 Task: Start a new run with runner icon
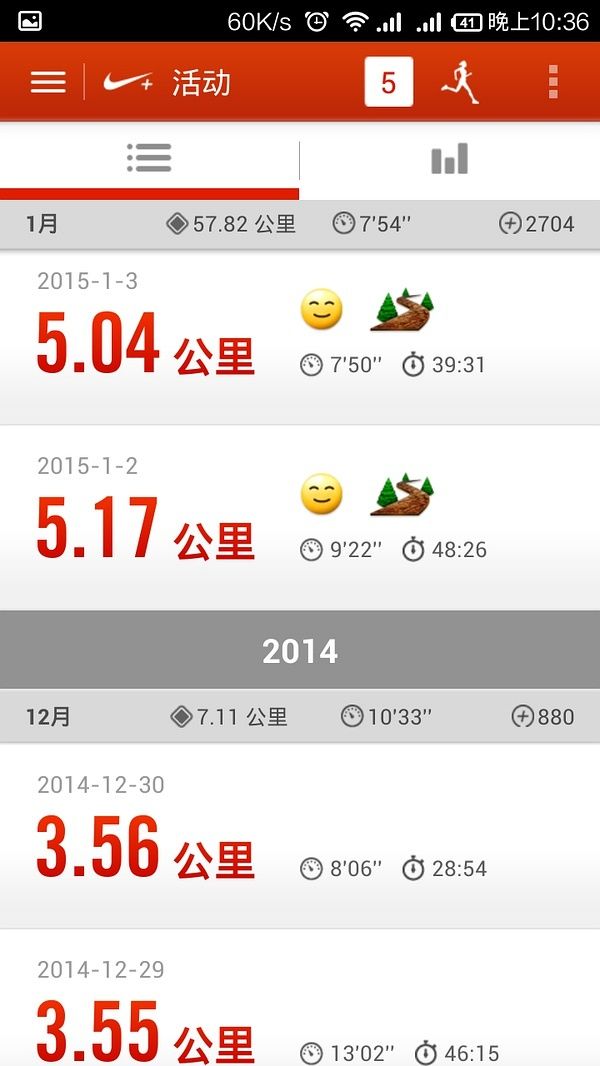[x=461, y=82]
